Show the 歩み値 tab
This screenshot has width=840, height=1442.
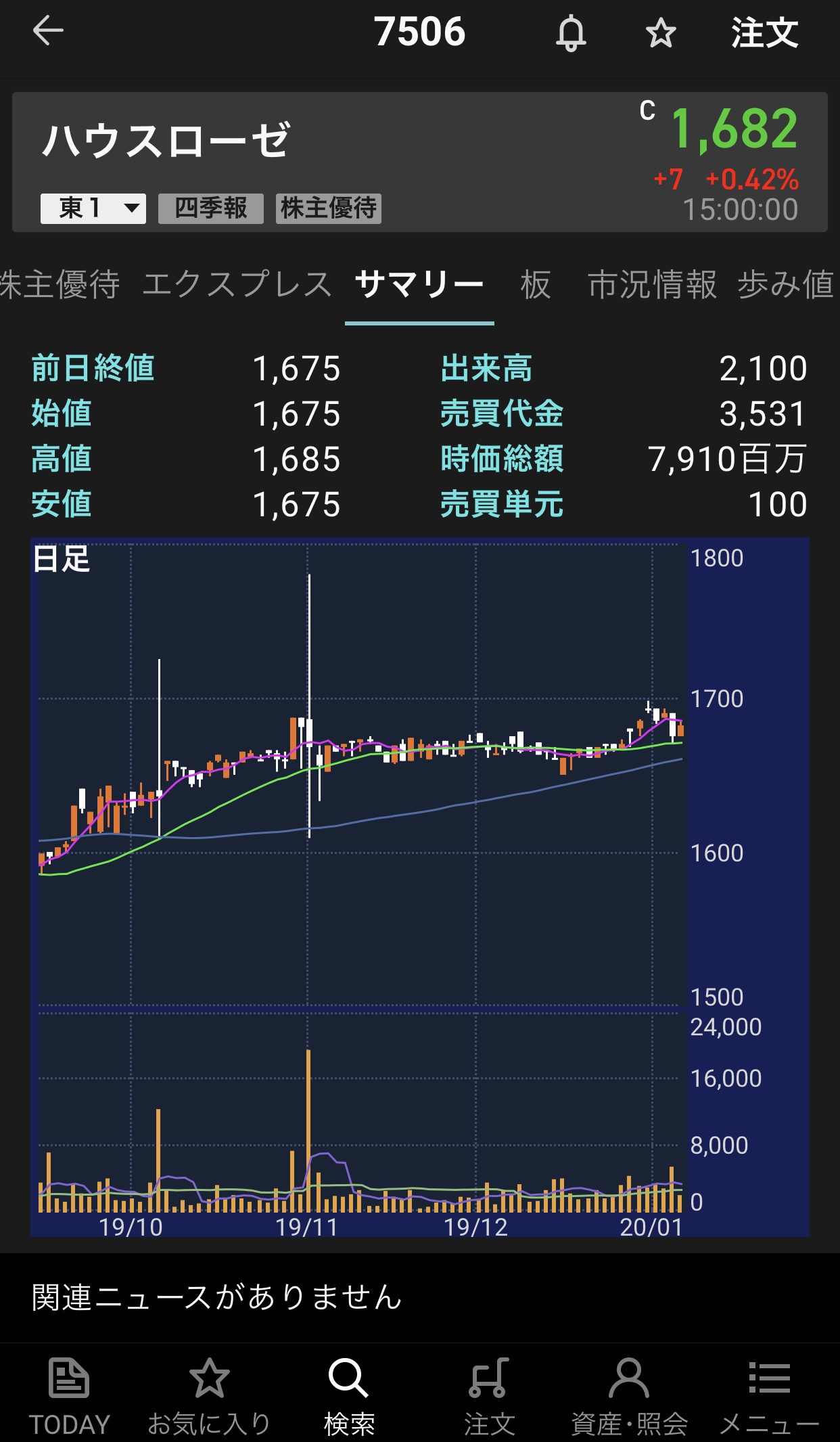786,284
